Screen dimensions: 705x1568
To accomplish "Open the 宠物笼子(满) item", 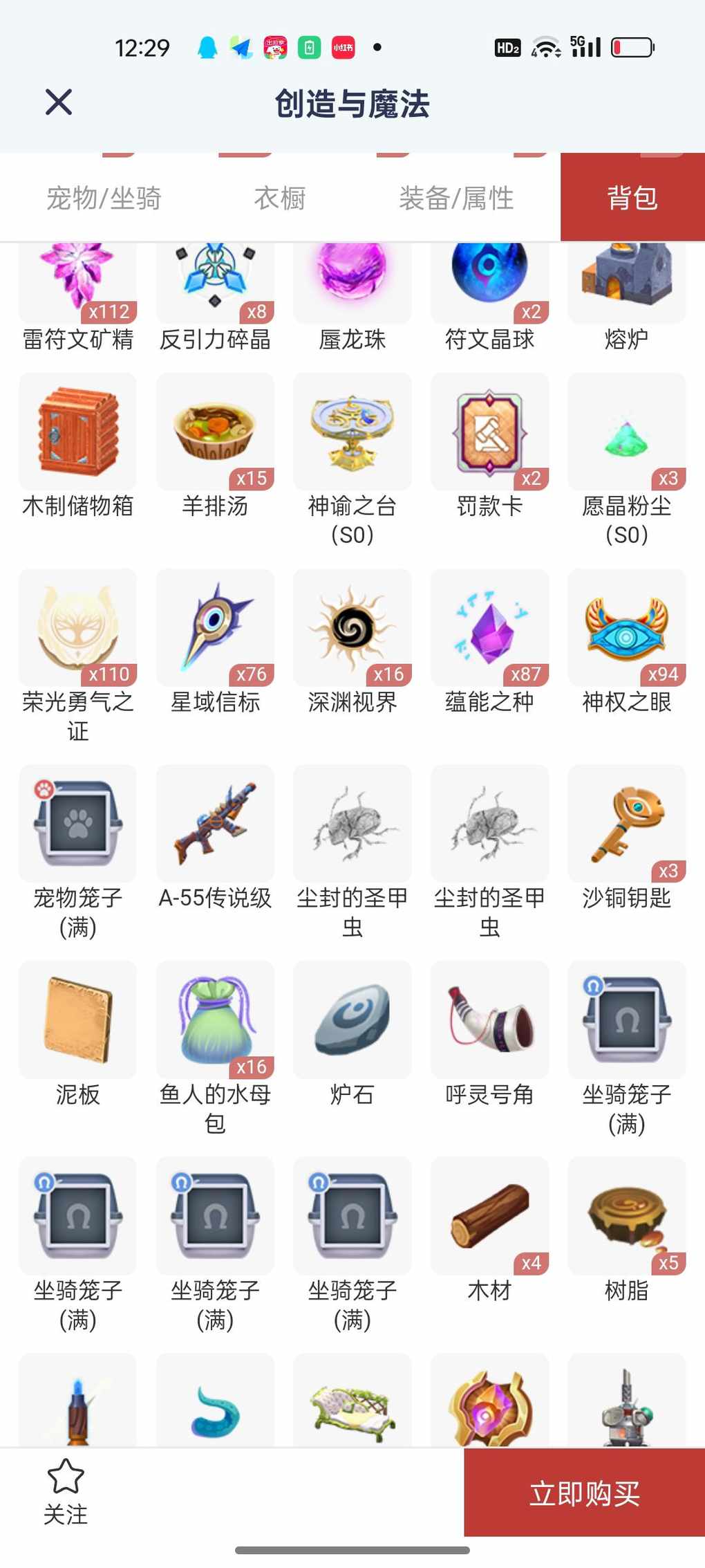I will (77, 824).
